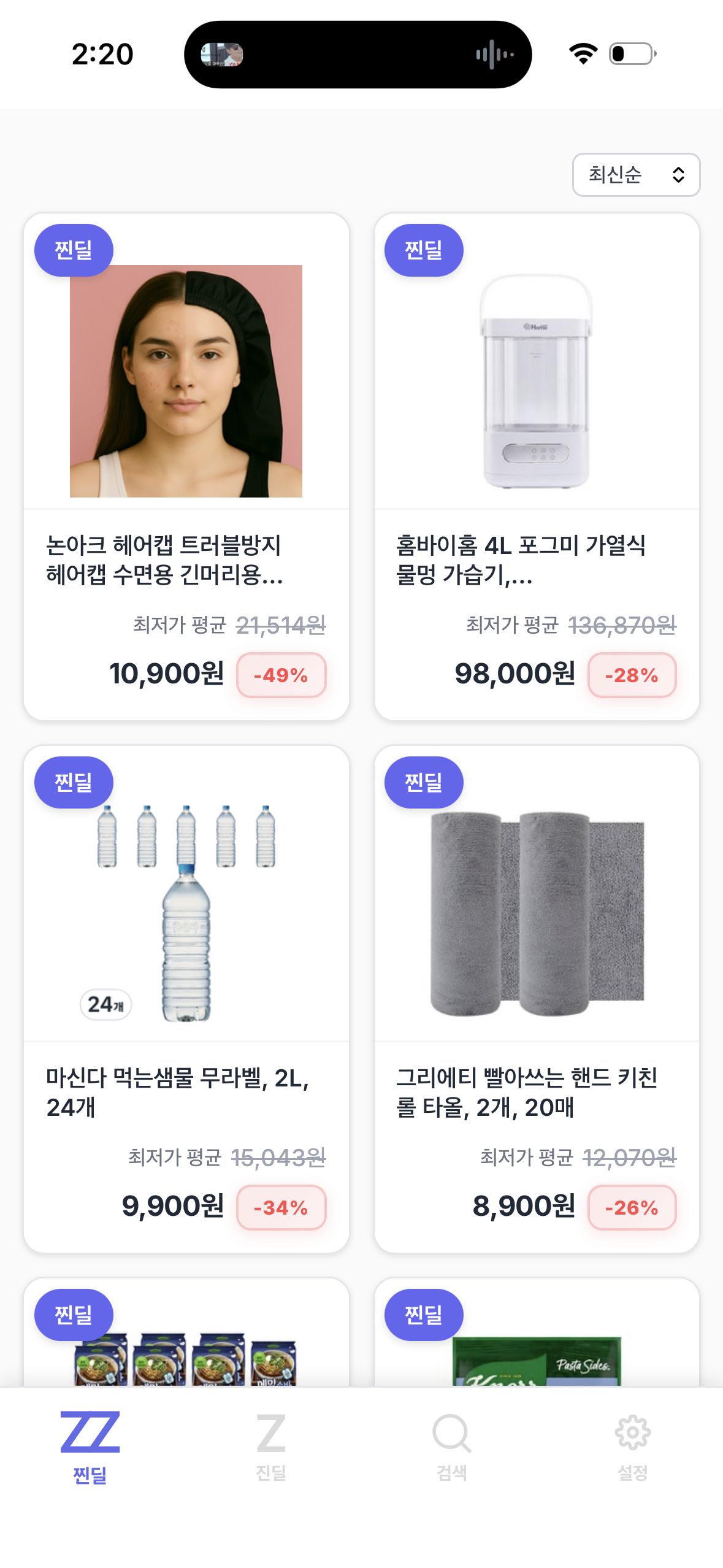Image resolution: width=723 pixels, height=1568 pixels.
Task: Switch to the 진딜 tab
Action: 270,1447
